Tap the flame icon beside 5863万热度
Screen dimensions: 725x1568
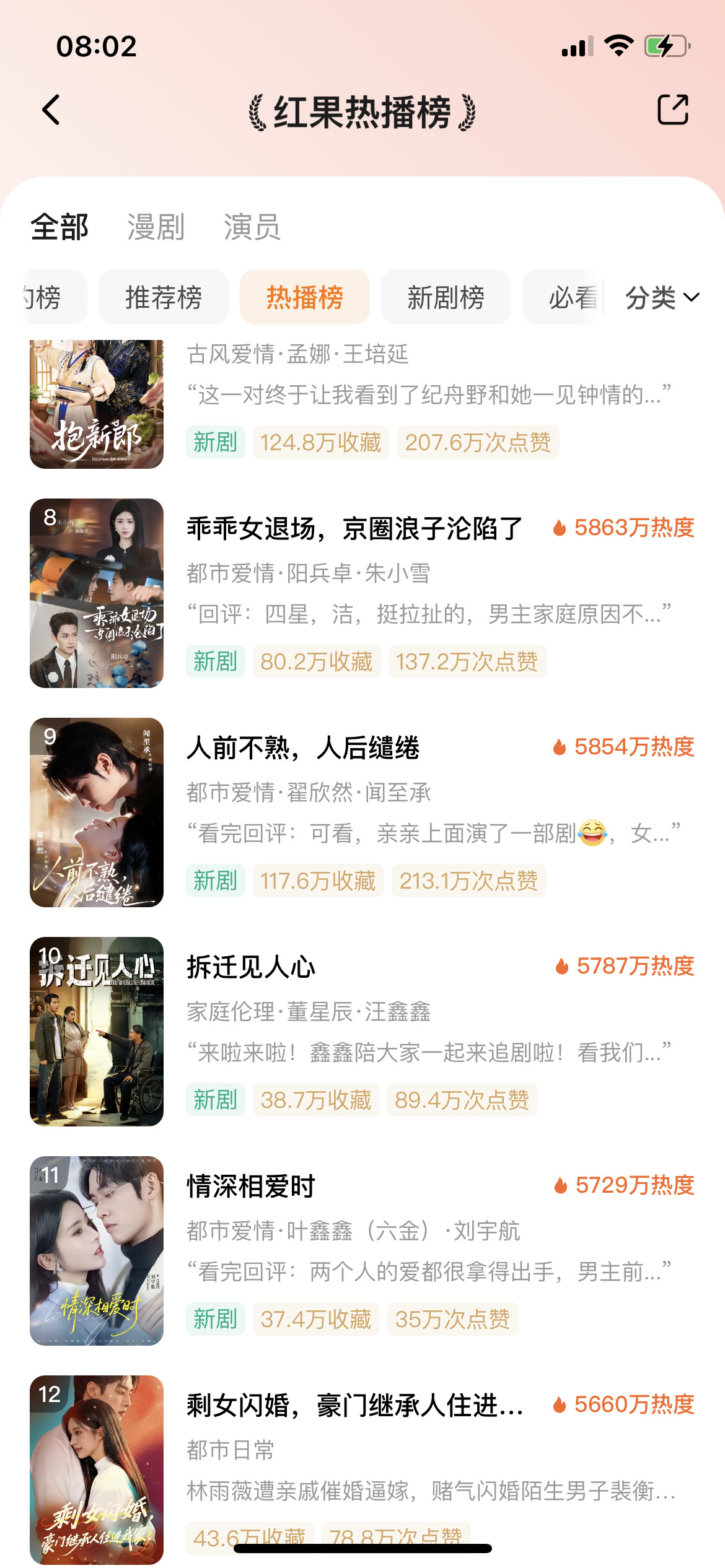[x=560, y=529]
